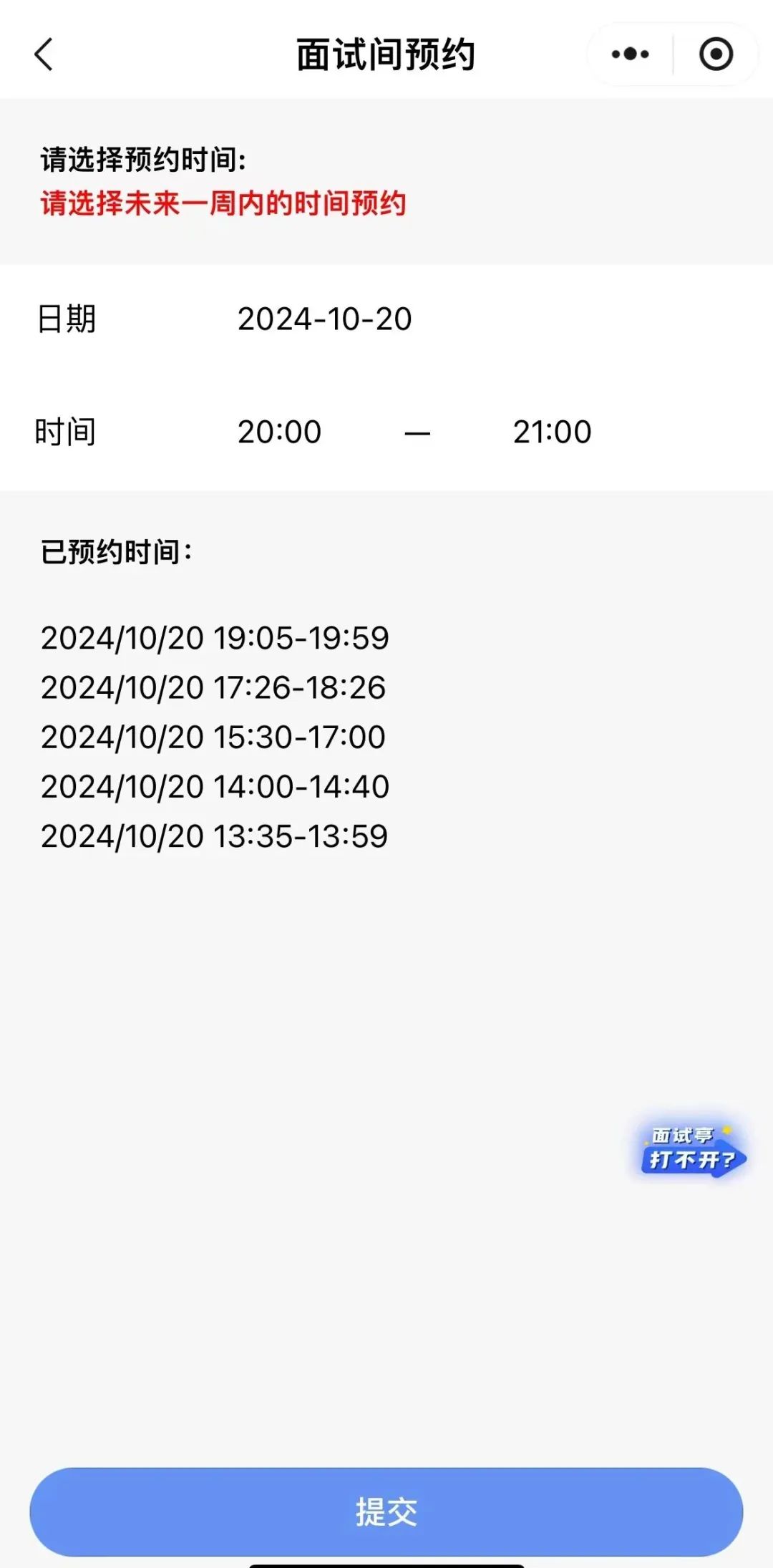Open the 面试亭打不开? help badge
The image size is (773, 1568).
coord(692,1151)
